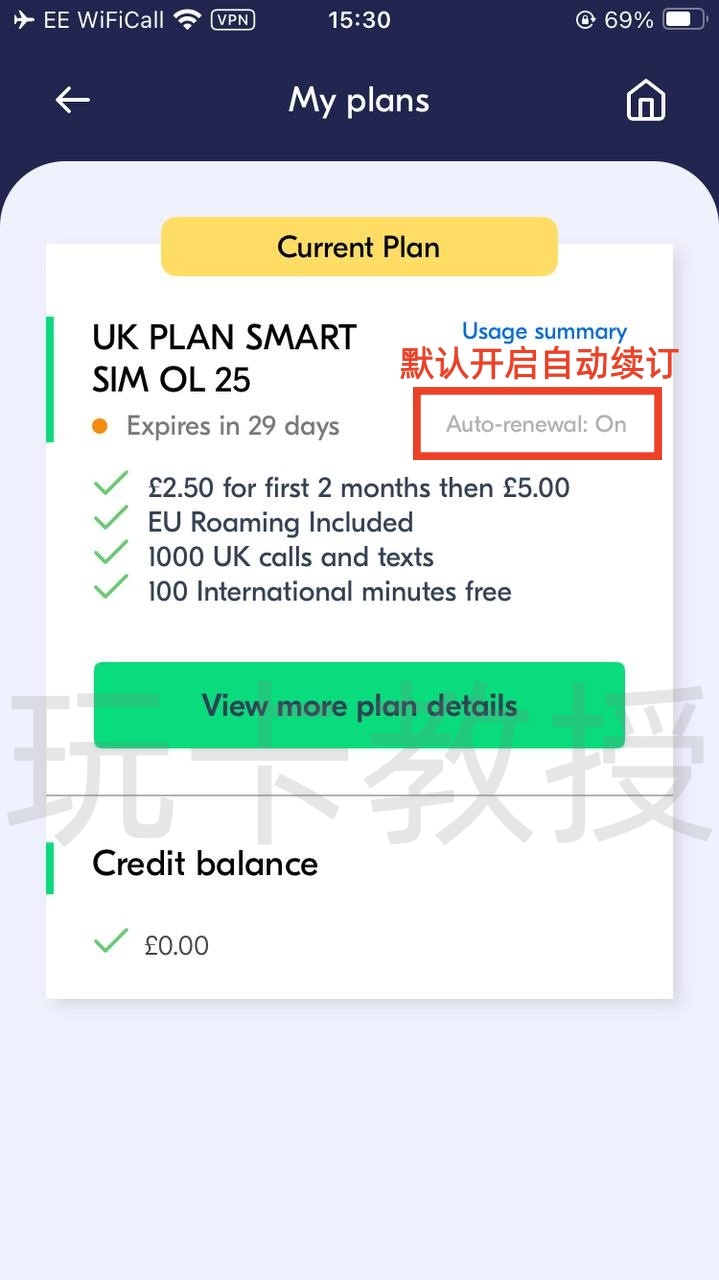Open the Usage summary link

pyautogui.click(x=544, y=331)
